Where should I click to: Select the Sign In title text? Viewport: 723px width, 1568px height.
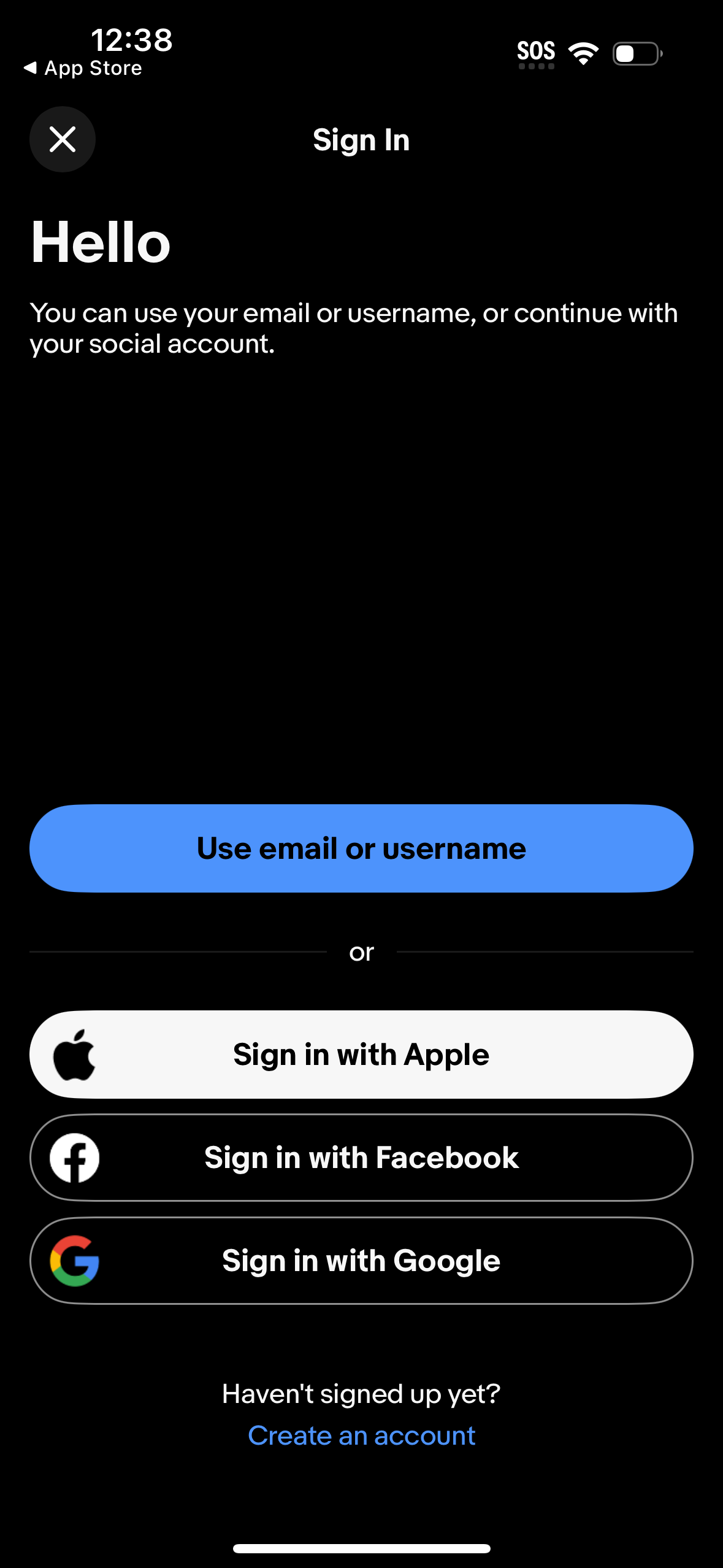click(x=361, y=139)
